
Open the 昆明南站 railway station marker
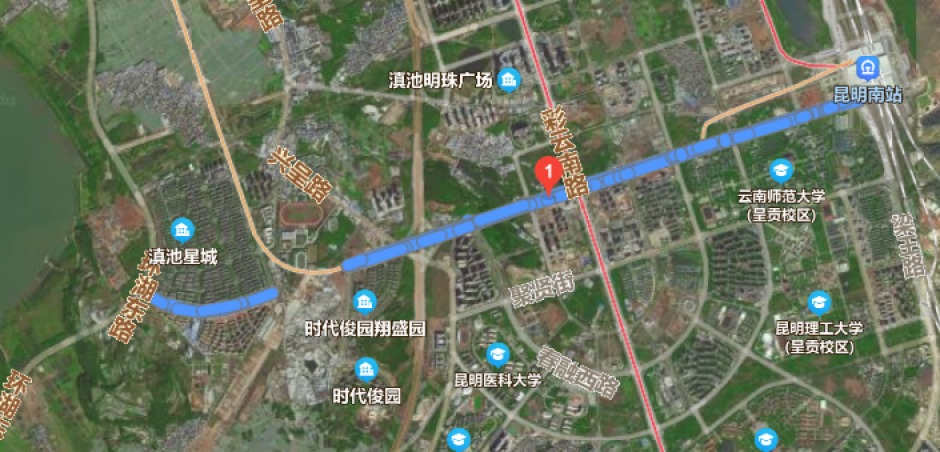click(867, 68)
